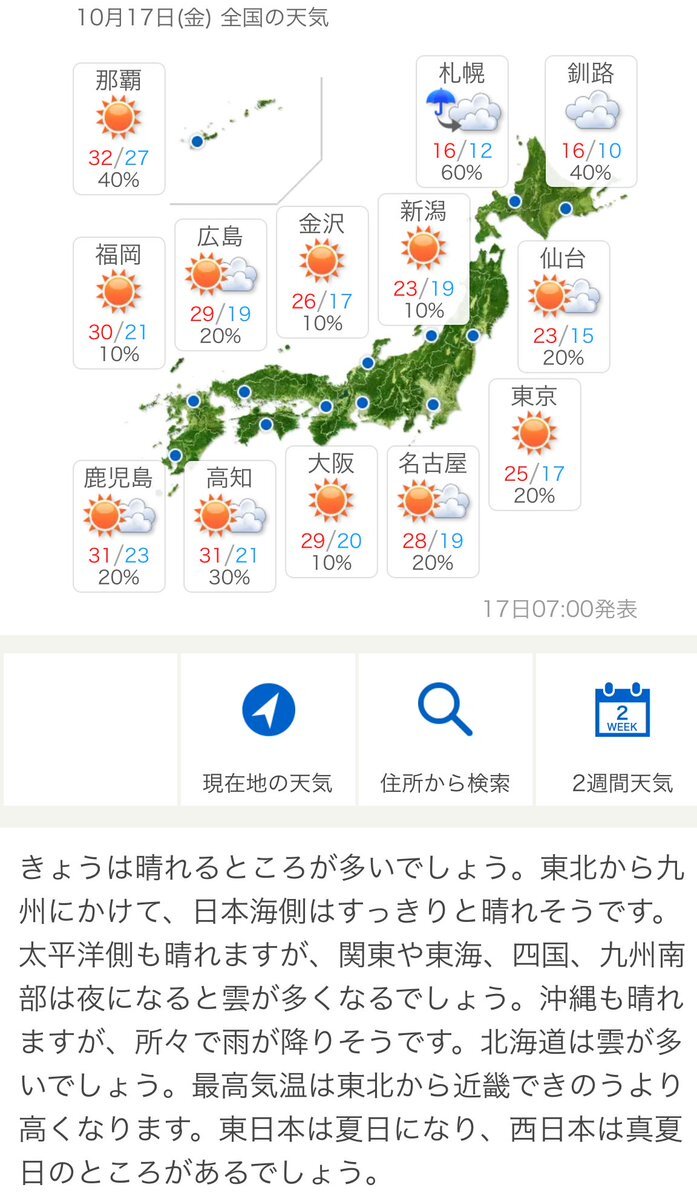
Task: Check the 広島 forecast card
Action: click(220, 284)
